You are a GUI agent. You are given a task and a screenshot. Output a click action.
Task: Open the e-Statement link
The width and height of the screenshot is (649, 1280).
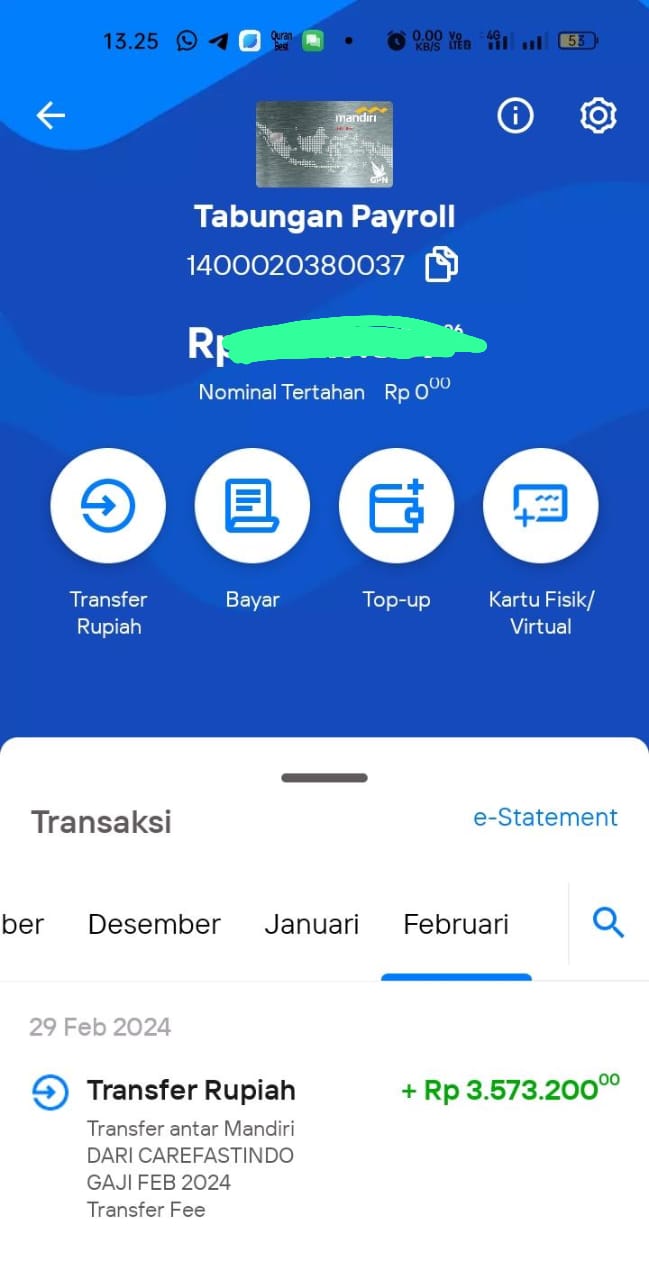pos(546,817)
